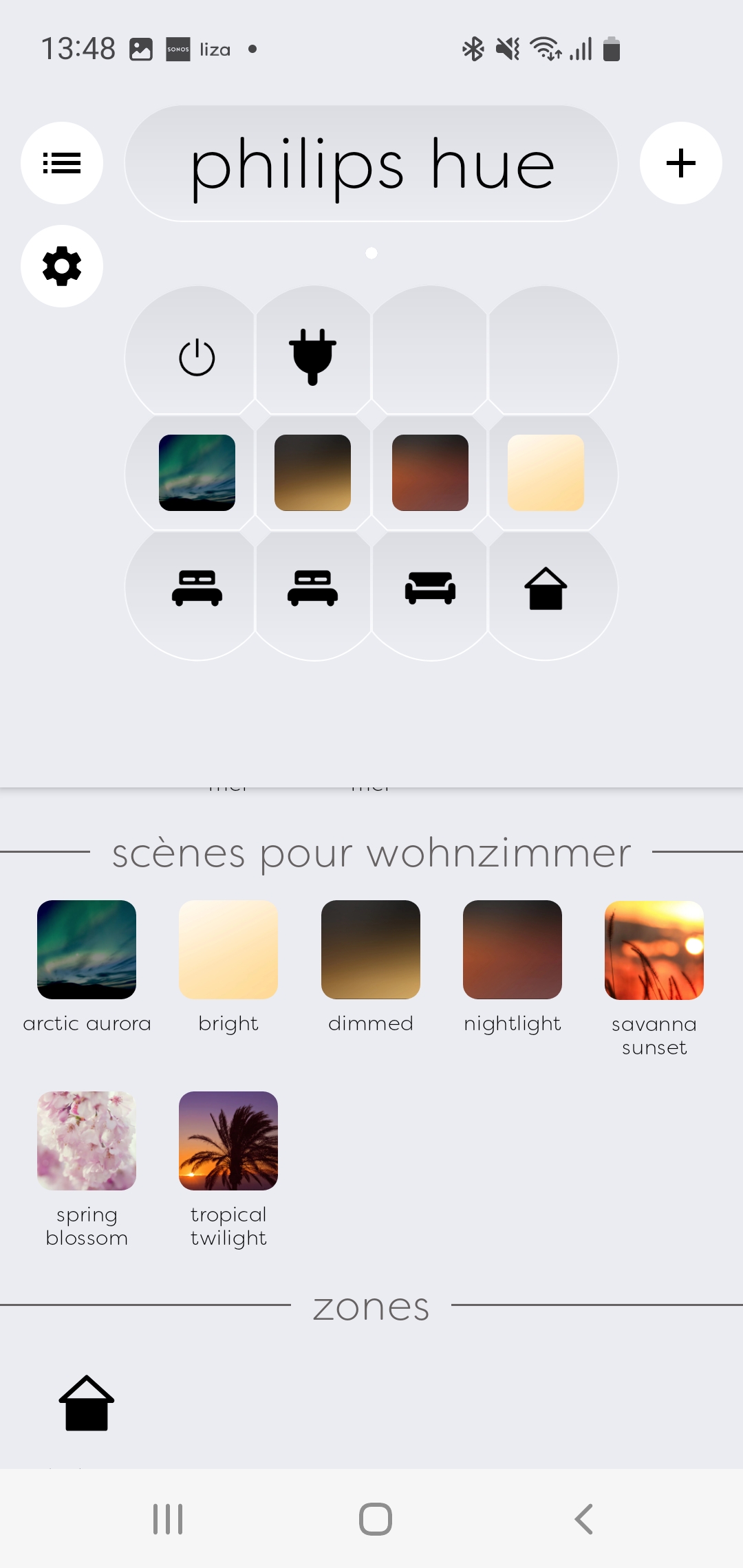Choose the savanna sunset scene
Viewport: 743px width, 1568px height.
(x=654, y=950)
